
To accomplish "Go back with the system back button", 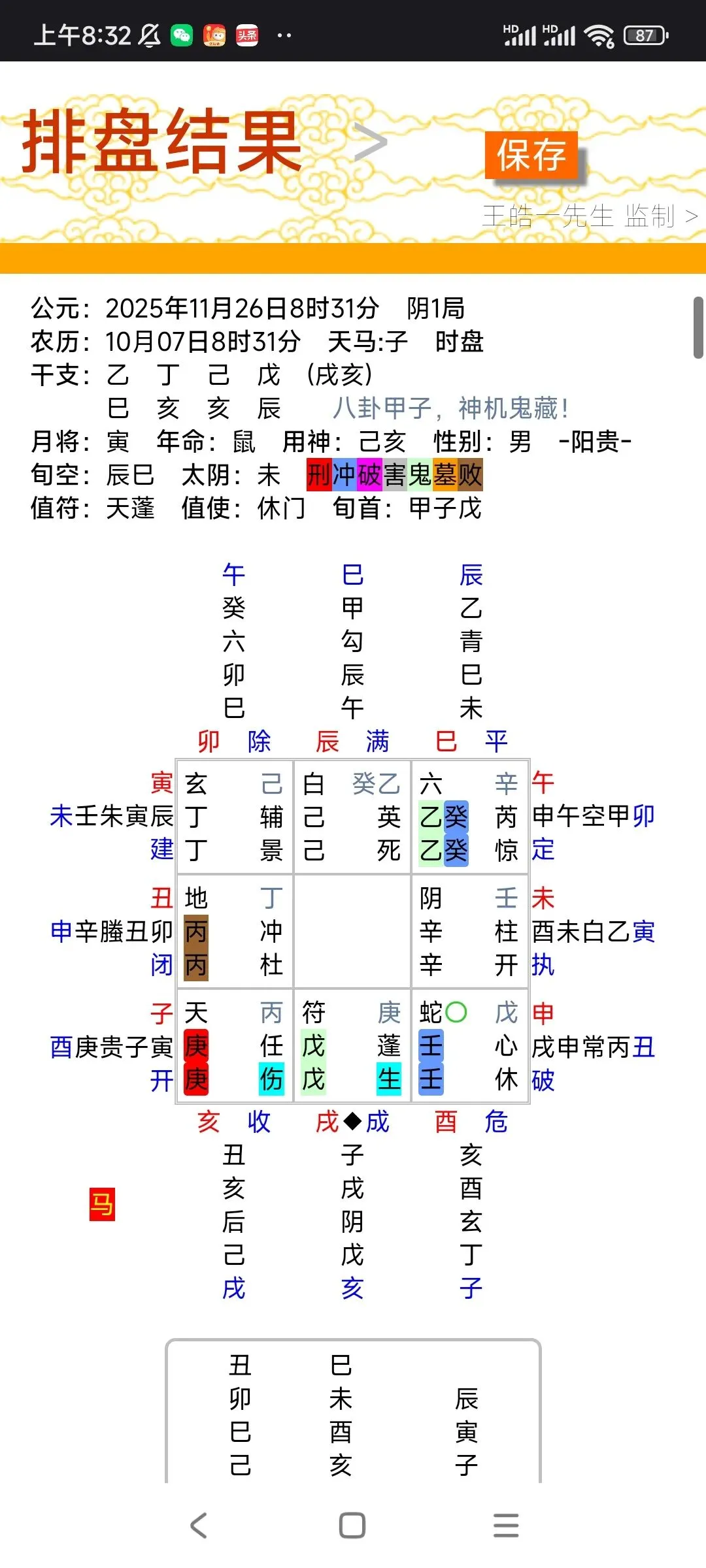I will (199, 1525).
